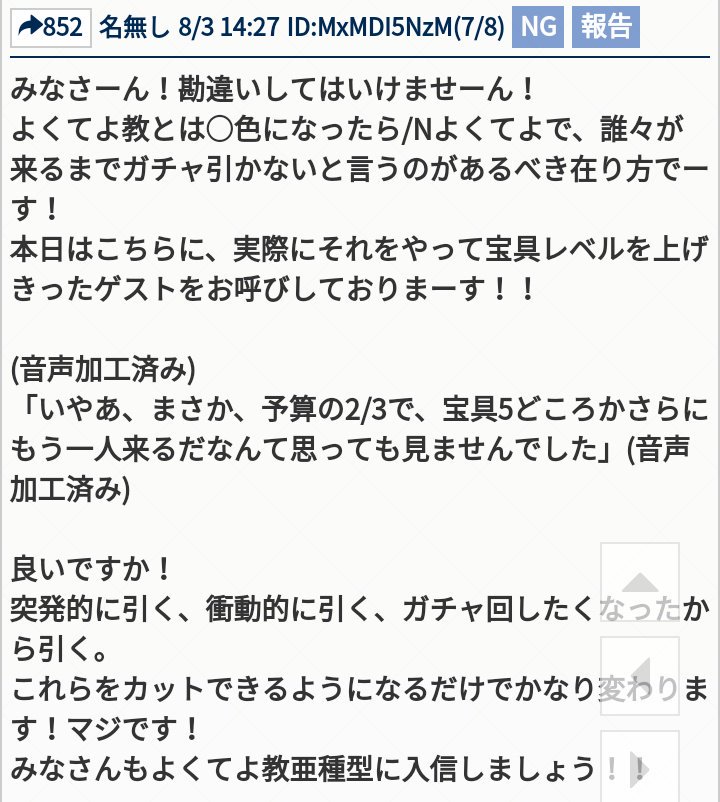
Task: Mark this poster as NG
Action: pyautogui.click(x=538, y=27)
